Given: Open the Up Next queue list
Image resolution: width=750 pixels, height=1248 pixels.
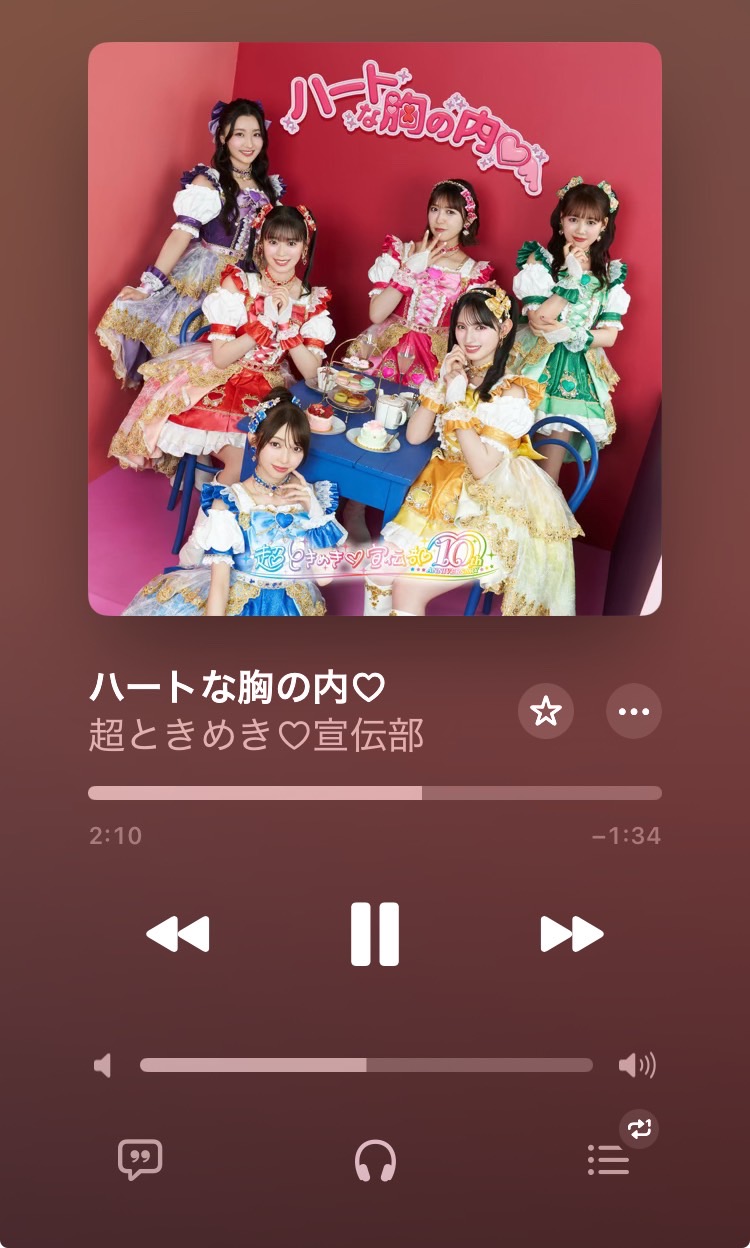Looking at the screenshot, I should coord(608,1161).
